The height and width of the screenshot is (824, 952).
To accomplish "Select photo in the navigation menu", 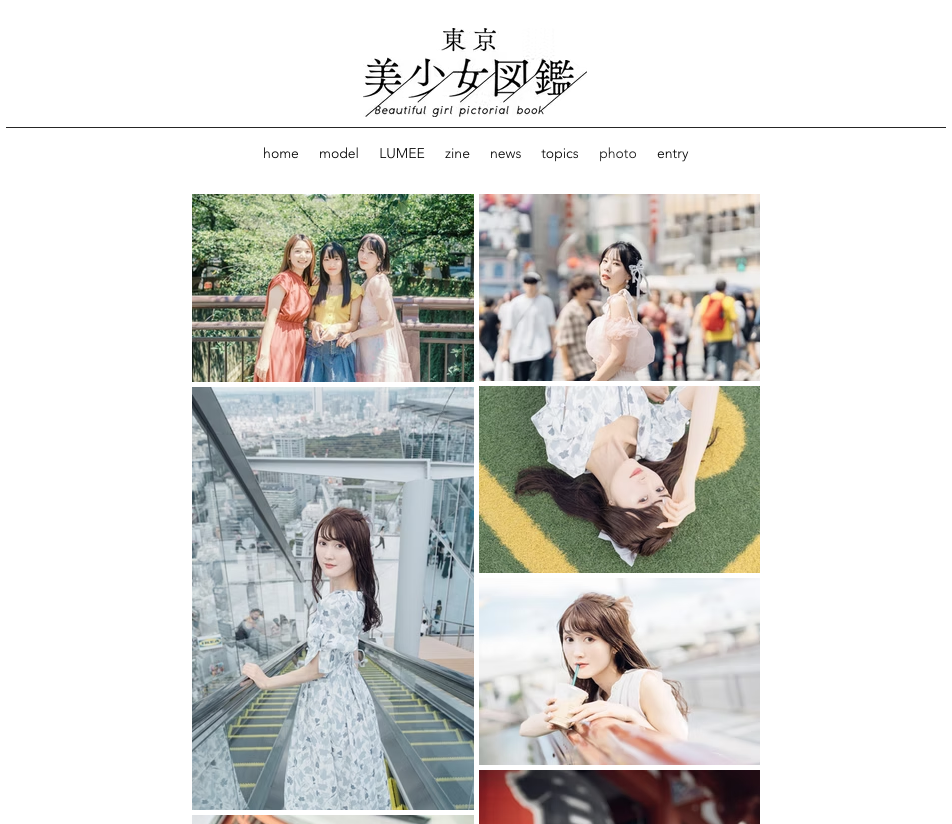I will coord(617,153).
